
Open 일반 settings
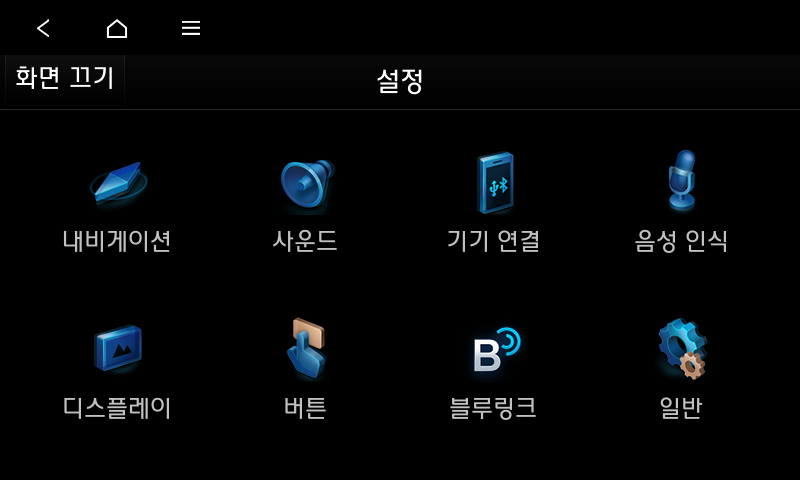[x=681, y=368]
